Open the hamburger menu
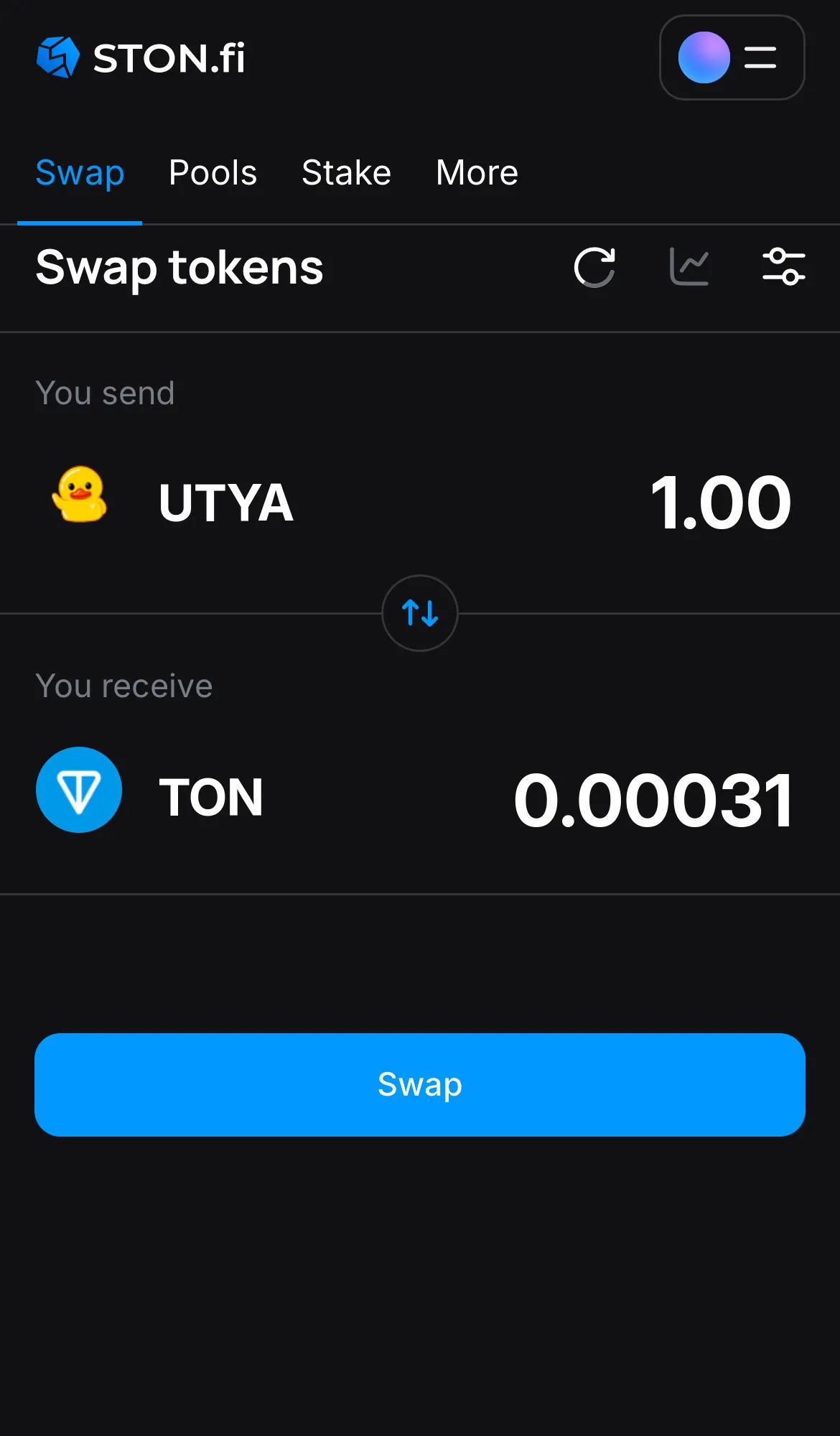 760,58
